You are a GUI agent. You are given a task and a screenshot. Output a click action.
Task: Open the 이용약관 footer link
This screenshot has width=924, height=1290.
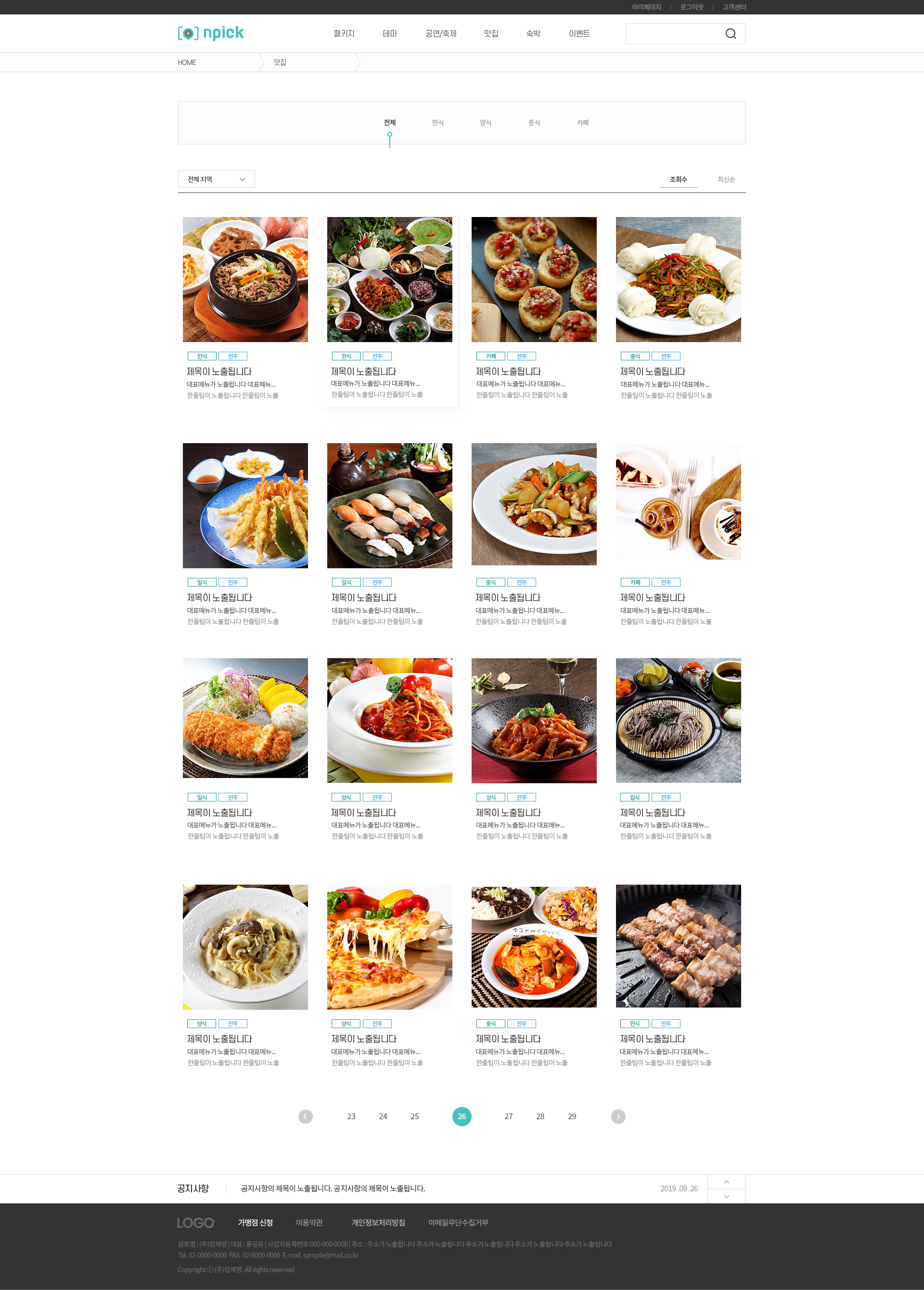point(309,1222)
